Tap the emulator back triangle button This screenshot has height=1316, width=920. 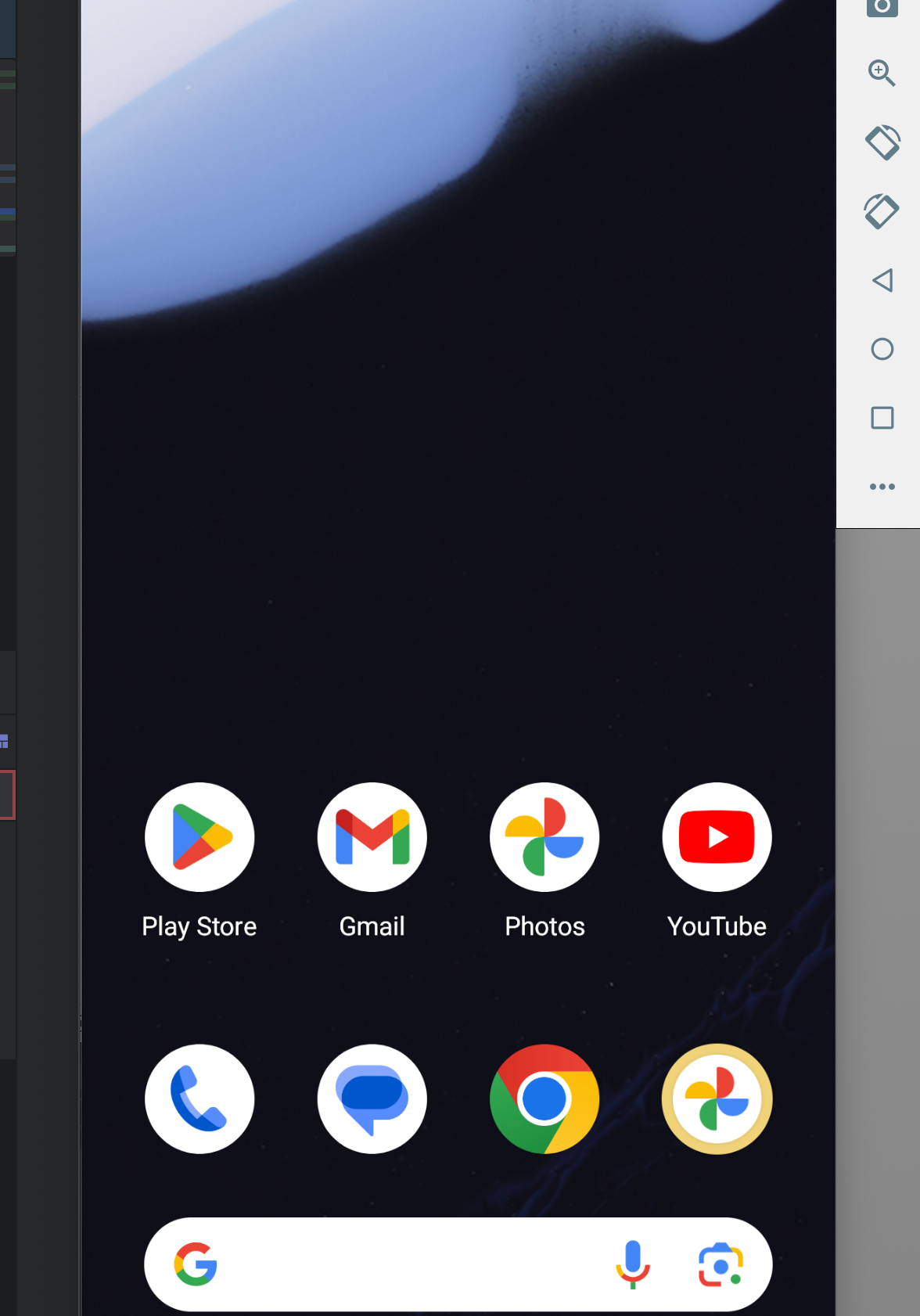[882, 280]
